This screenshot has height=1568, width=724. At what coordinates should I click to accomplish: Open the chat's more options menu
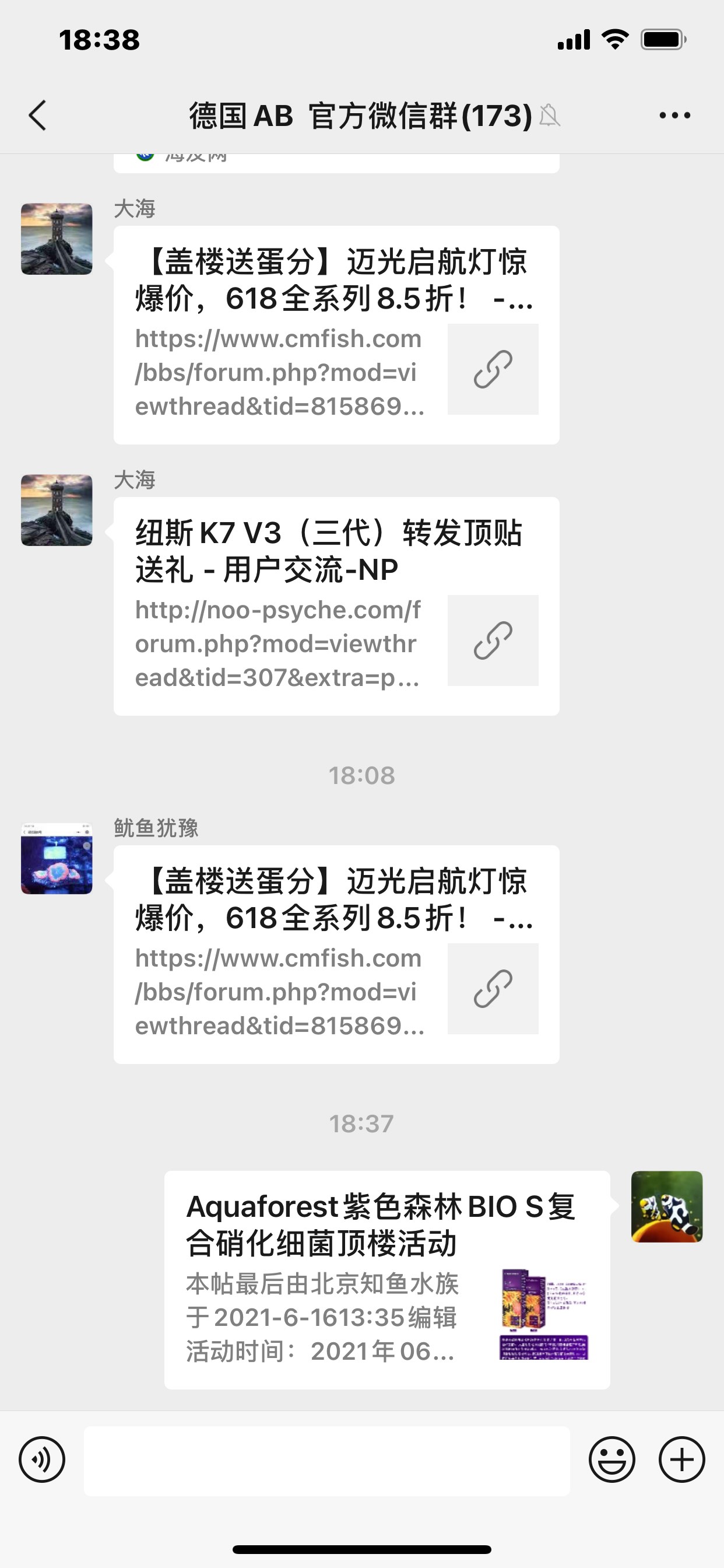pyautogui.click(x=674, y=115)
